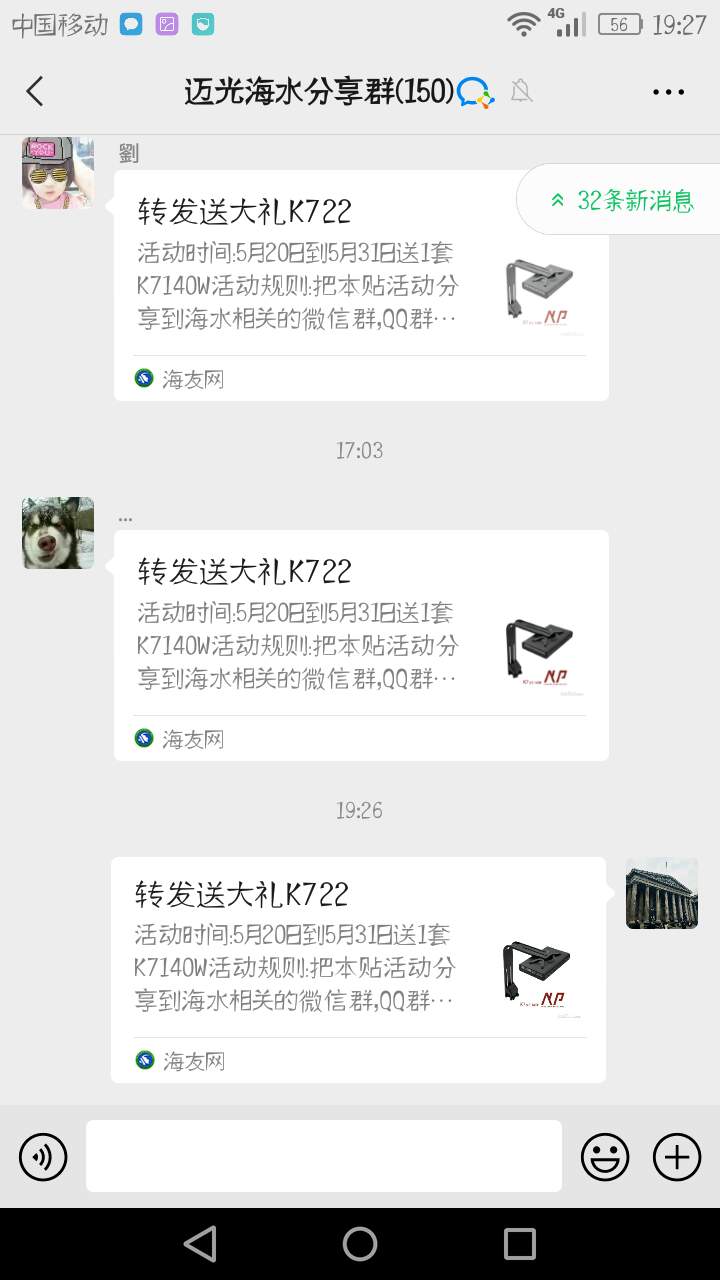Image resolution: width=720 pixels, height=1280 pixels.
Task: Go back from the group chat
Action: 35,92
